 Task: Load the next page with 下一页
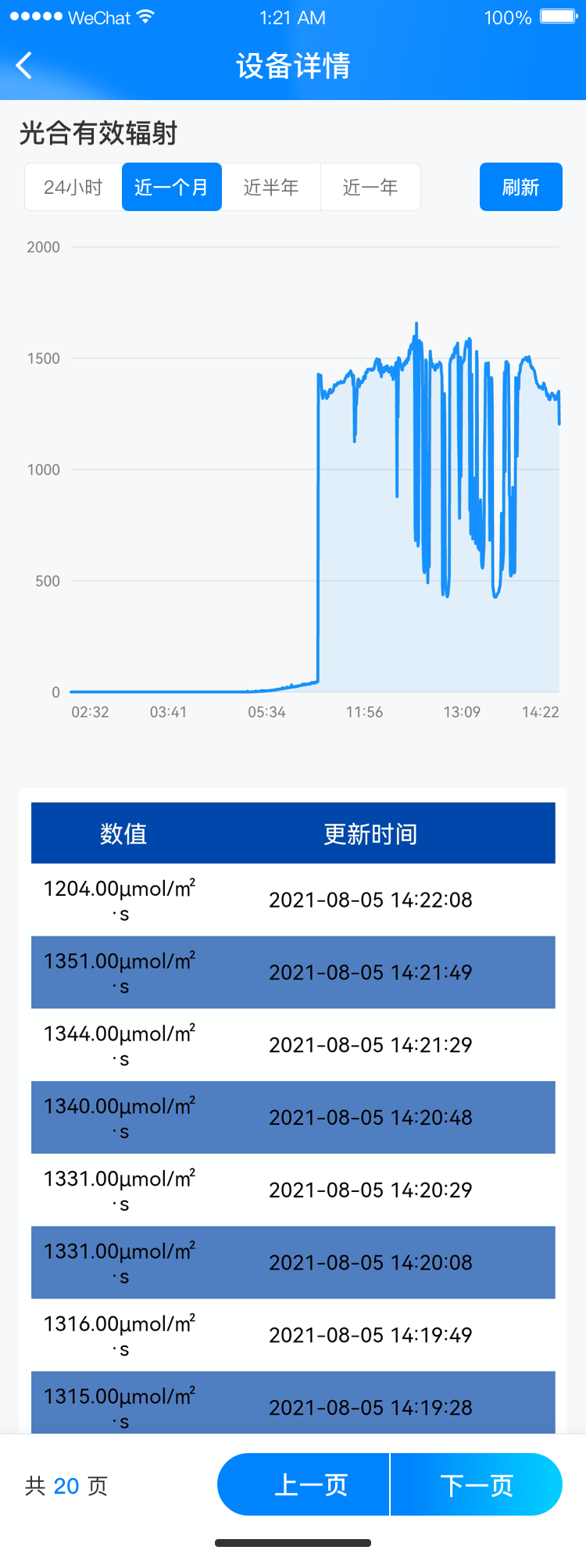(x=477, y=1484)
